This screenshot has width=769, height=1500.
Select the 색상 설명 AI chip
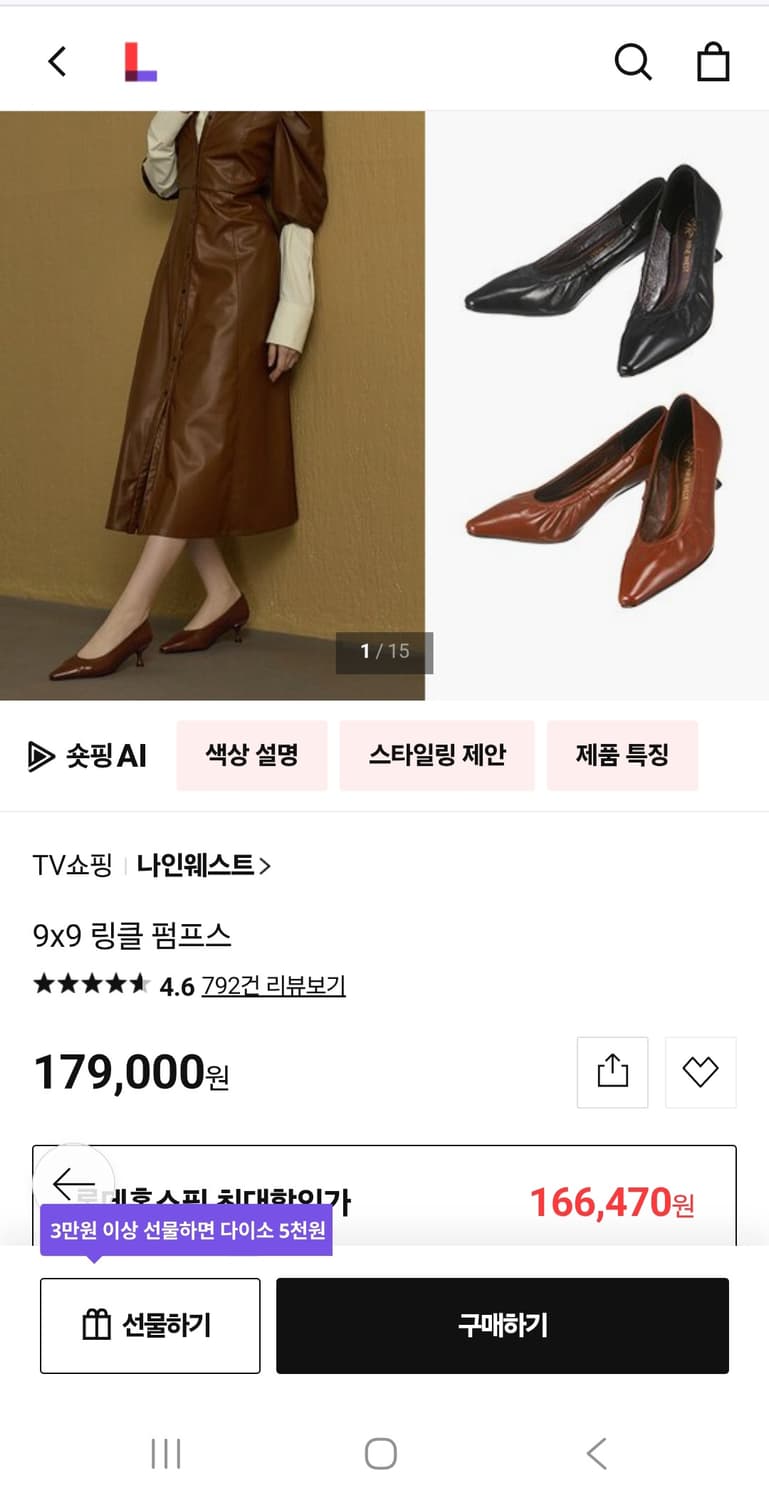click(252, 756)
